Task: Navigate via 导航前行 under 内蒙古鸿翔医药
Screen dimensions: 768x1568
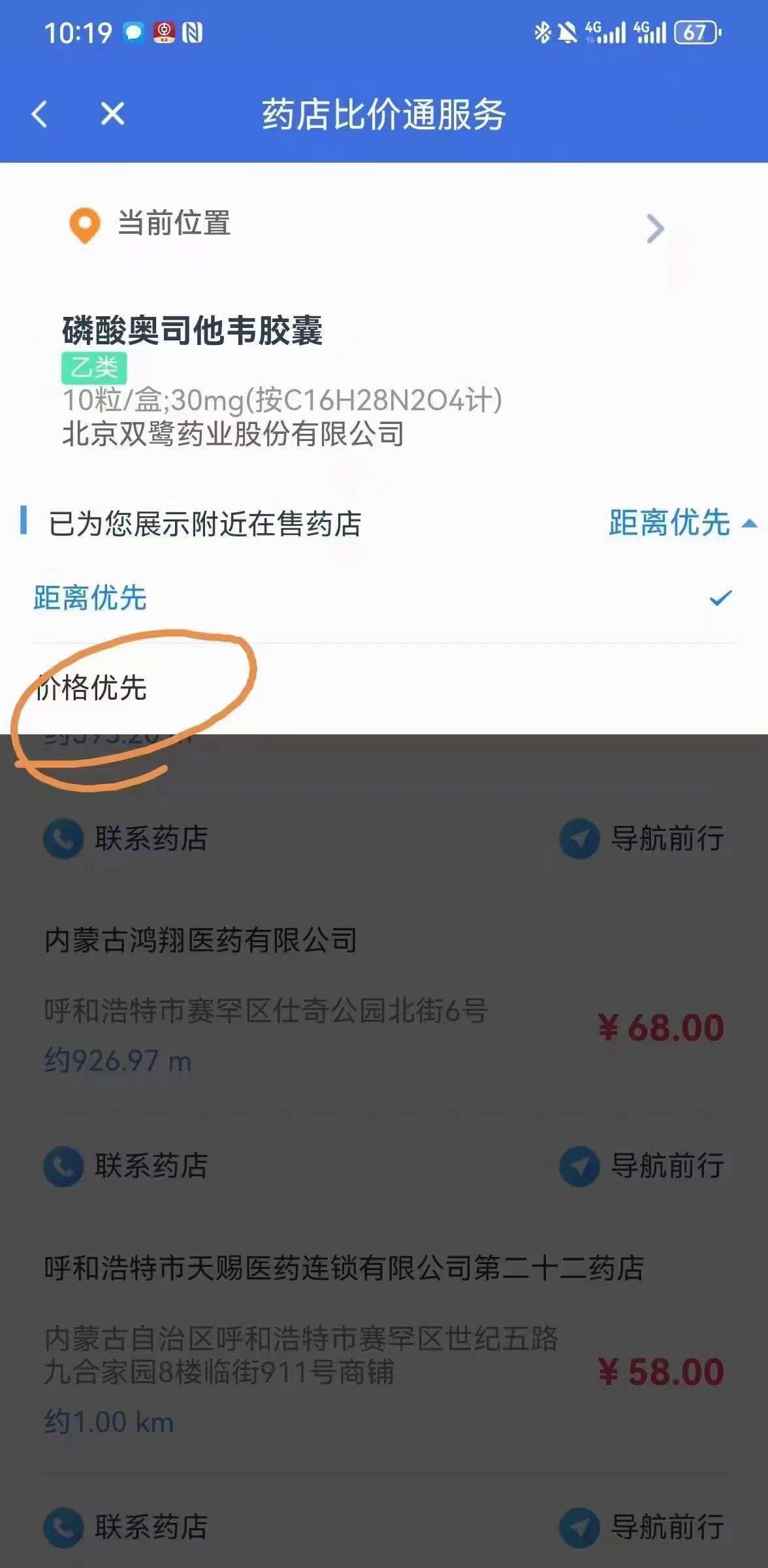Action: pyautogui.click(x=642, y=1166)
